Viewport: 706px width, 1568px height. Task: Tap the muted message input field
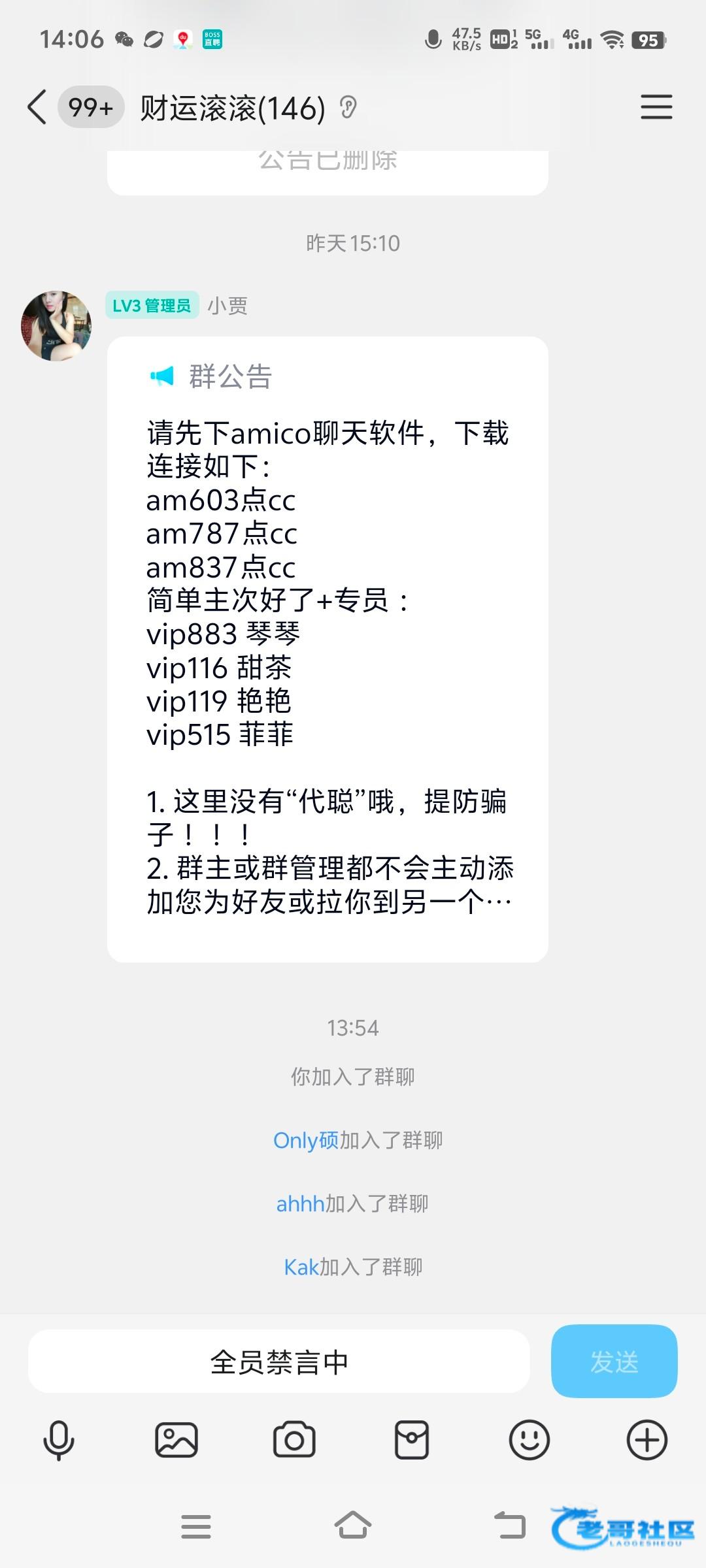[279, 1362]
